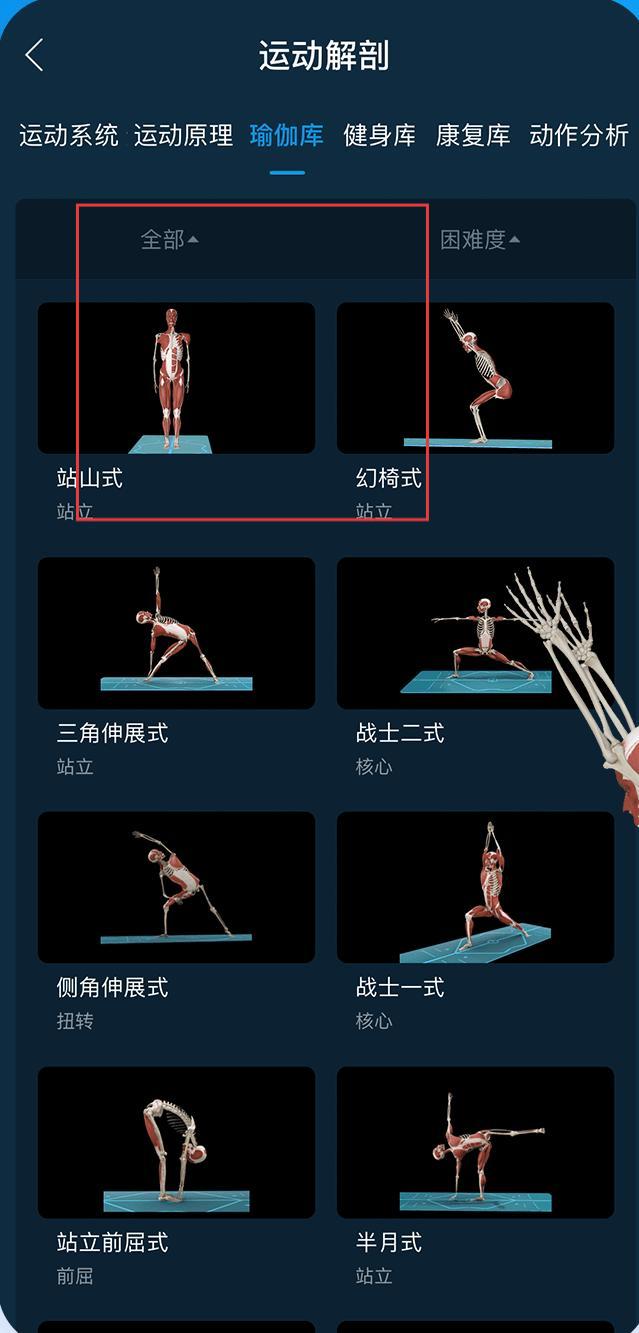Go back using the arrow icon
The image size is (639, 1333).
pyautogui.click(x=35, y=55)
